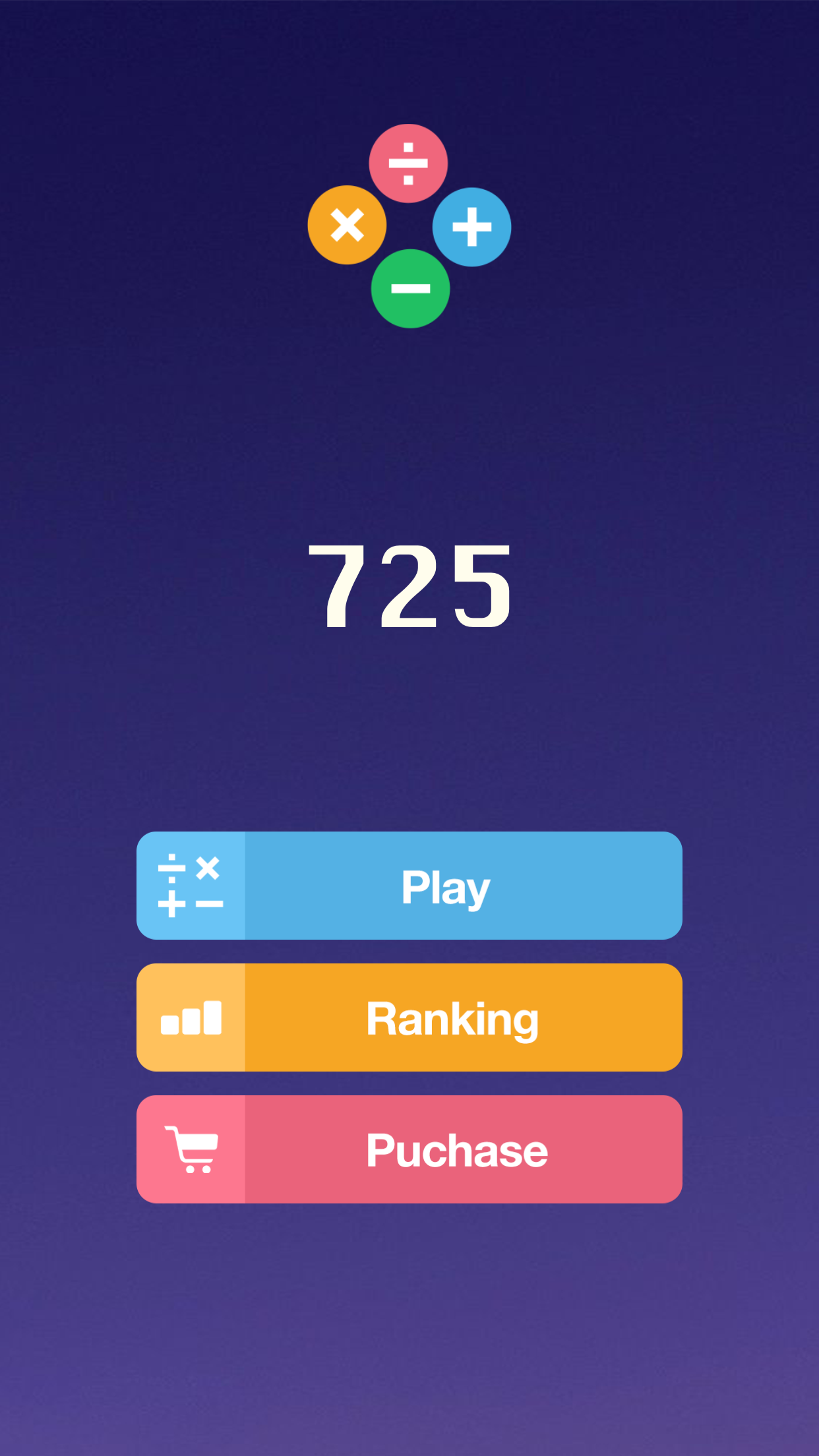The width and height of the screenshot is (819, 1456).
Task: Tap the green minus sign circle
Action: pos(409,288)
